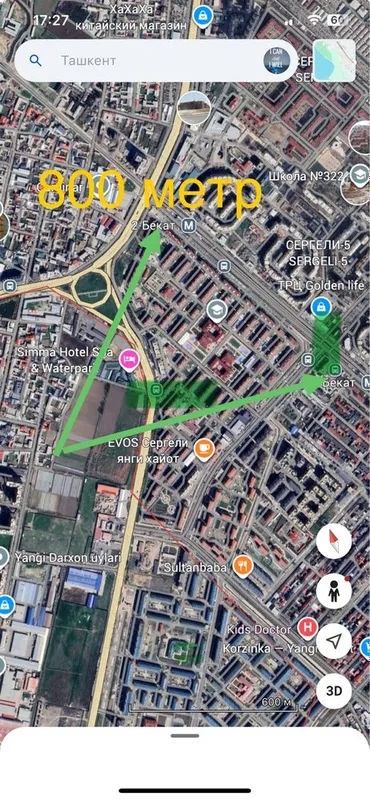The width and height of the screenshot is (370, 800).
Task: Open the Sultanbaba restaurant marker
Action: tap(243, 565)
